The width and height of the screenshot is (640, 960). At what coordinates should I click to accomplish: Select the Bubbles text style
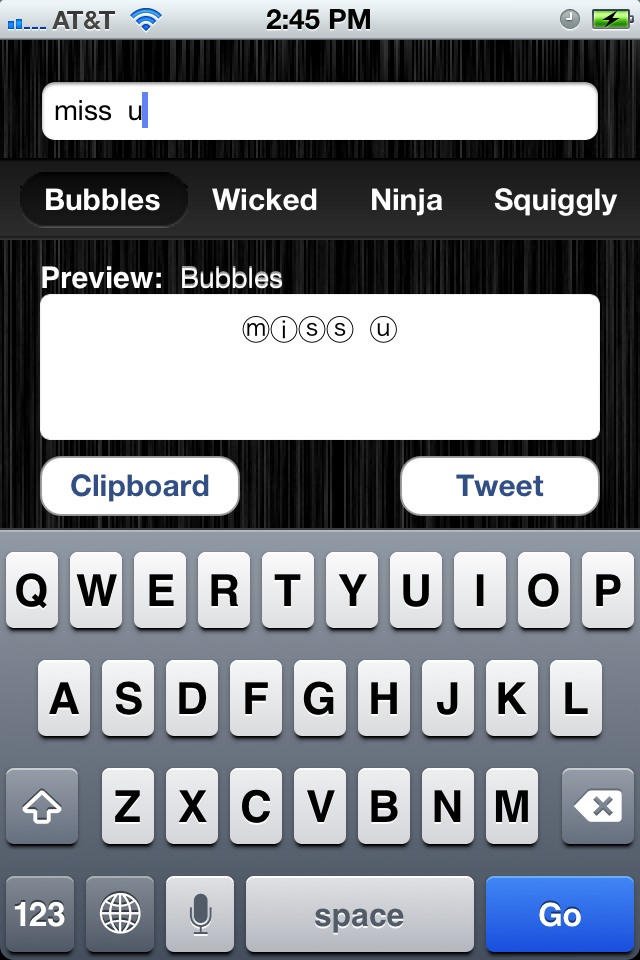[103, 199]
